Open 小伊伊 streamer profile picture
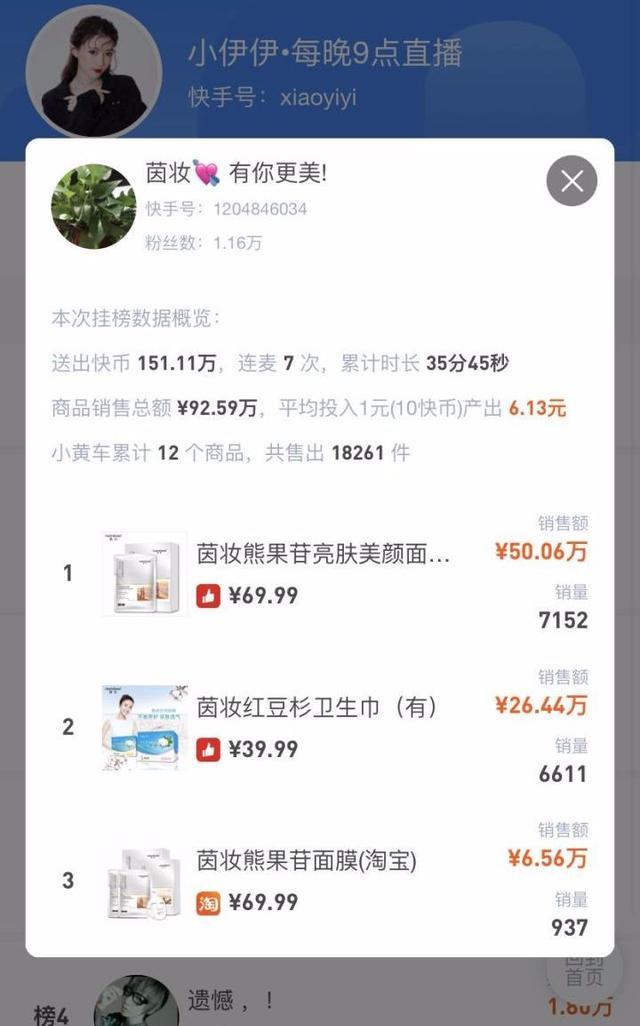 [x=94, y=71]
